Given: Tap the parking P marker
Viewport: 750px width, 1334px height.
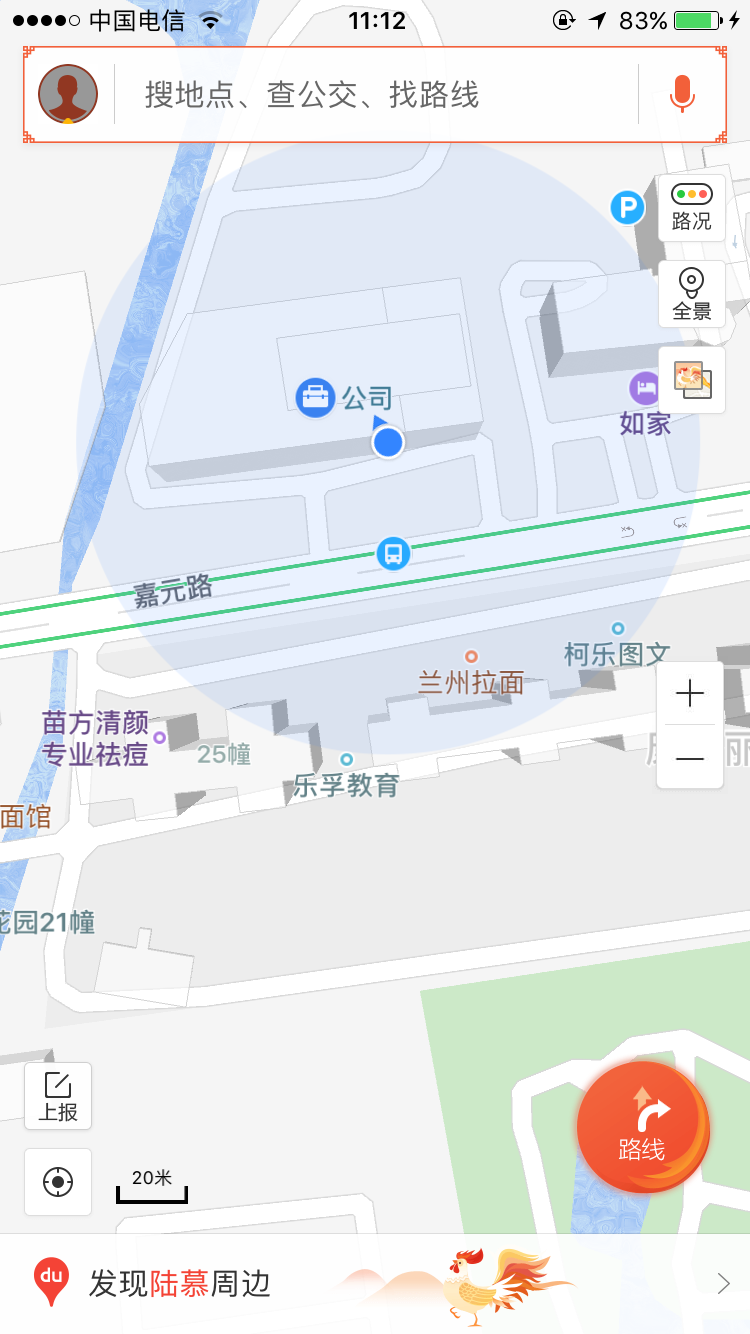Looking at the screenshot, I should (x=628, y=208).
